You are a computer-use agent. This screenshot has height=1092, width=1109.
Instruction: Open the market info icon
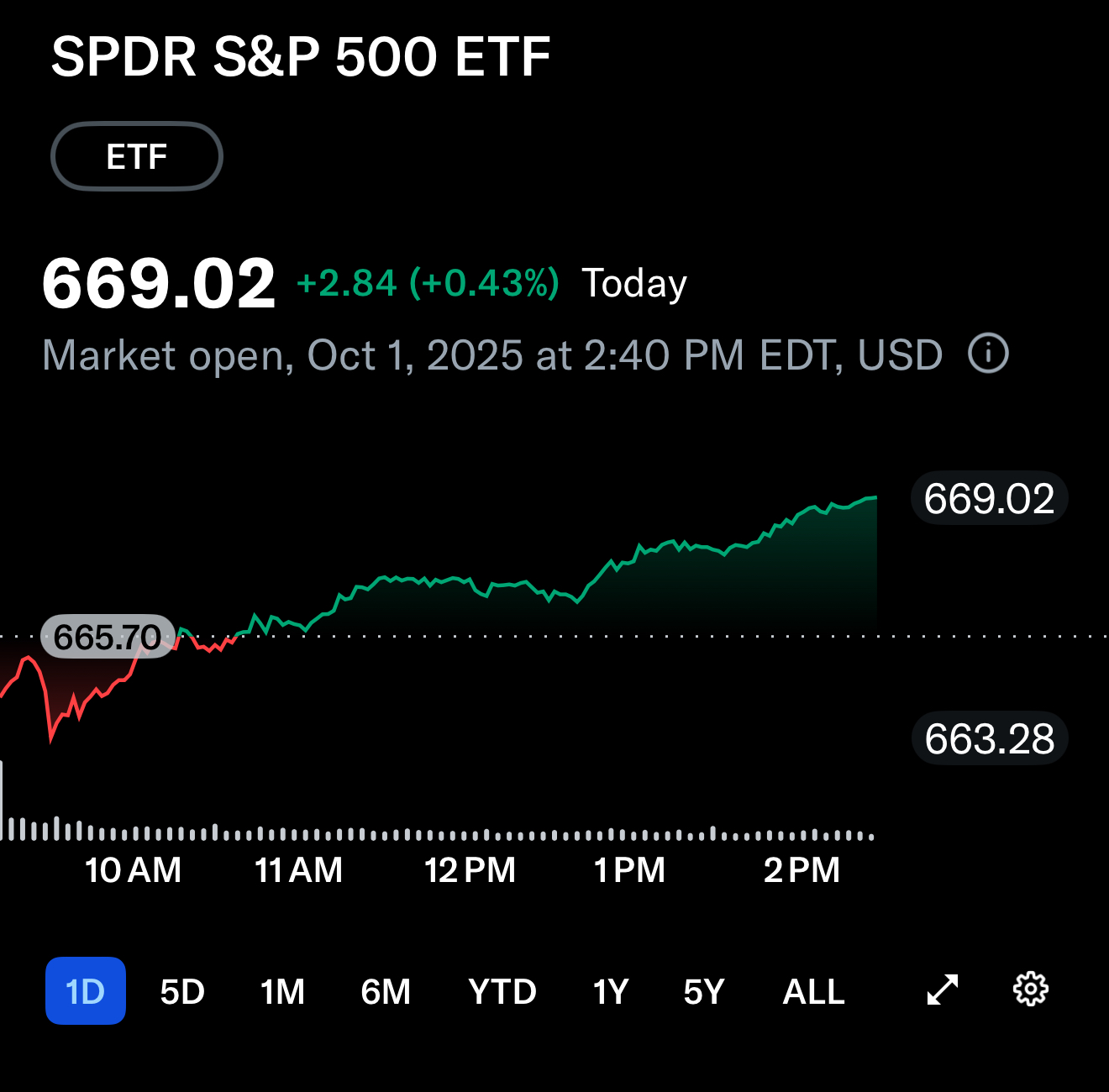(988, 354)
